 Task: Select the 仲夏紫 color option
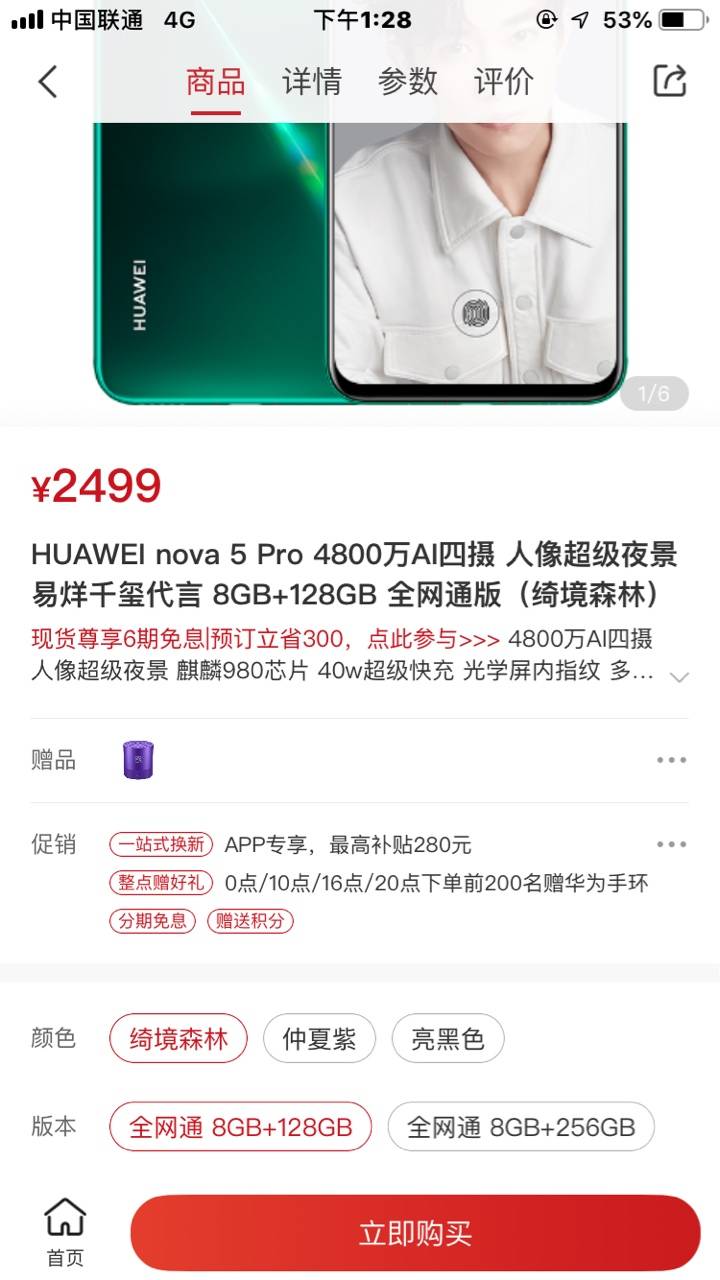tap(319, 1039)
